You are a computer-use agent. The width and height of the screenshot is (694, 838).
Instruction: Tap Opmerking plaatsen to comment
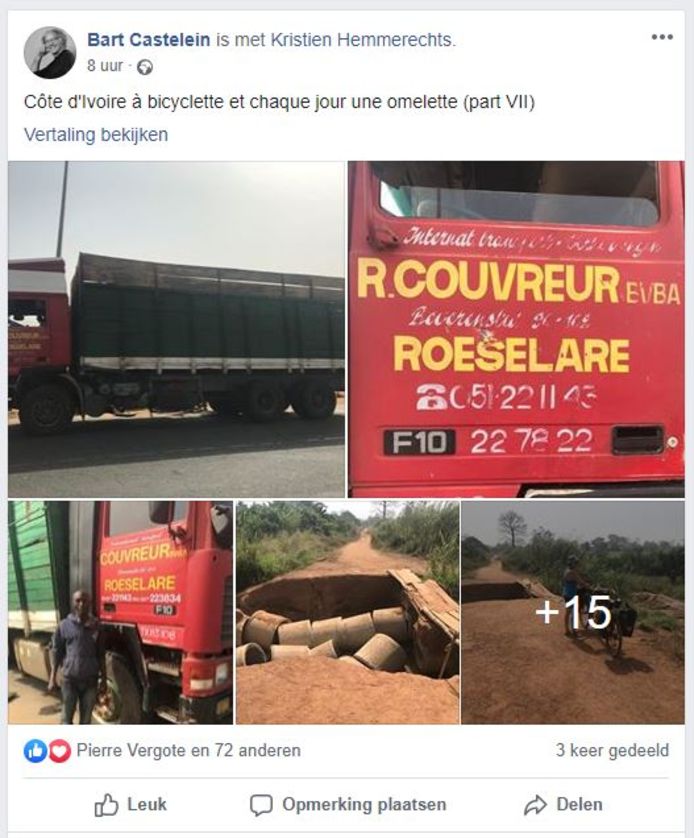347,804
